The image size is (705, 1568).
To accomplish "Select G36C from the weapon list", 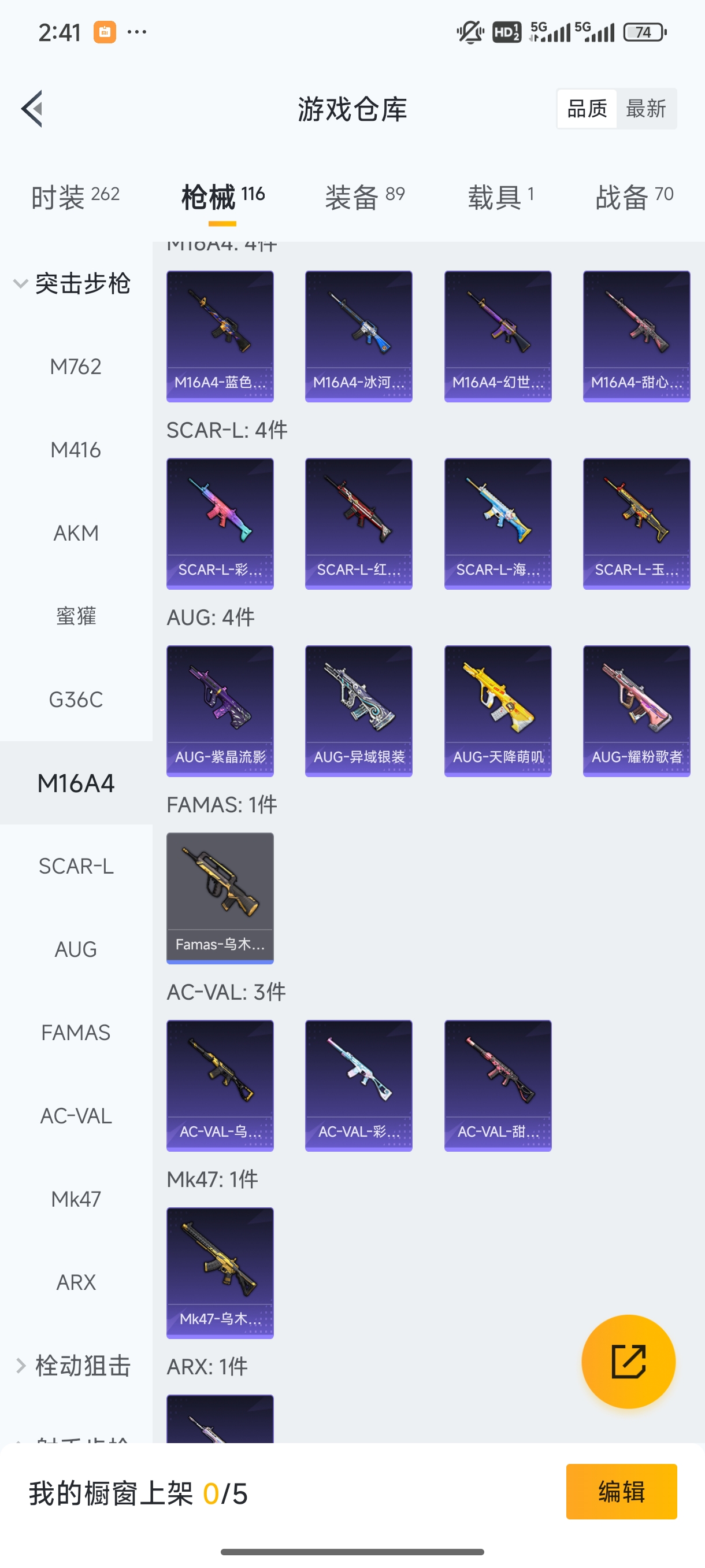I will [x=76, y=700].
